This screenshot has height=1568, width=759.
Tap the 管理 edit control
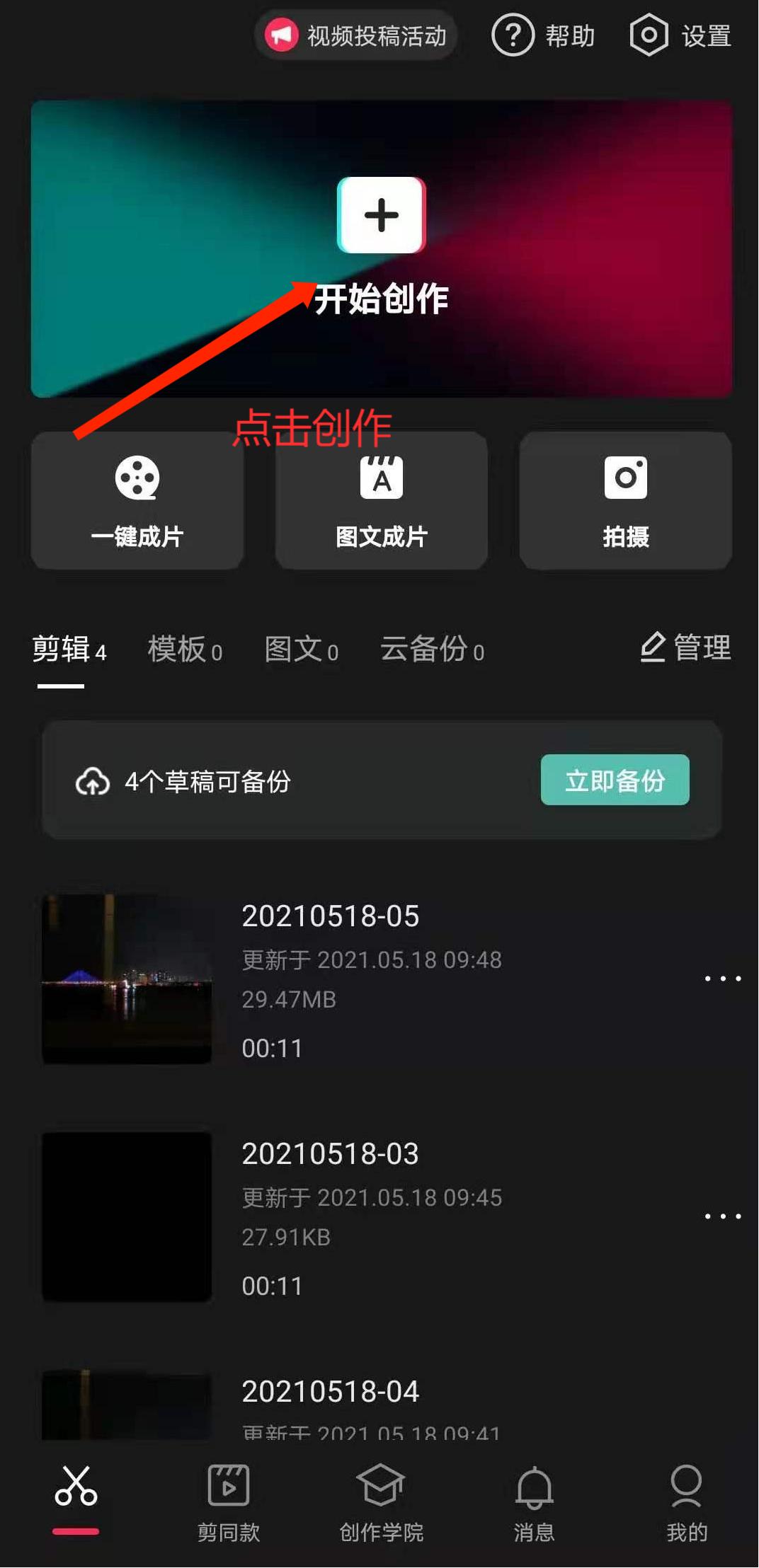[x=685, y=647]
